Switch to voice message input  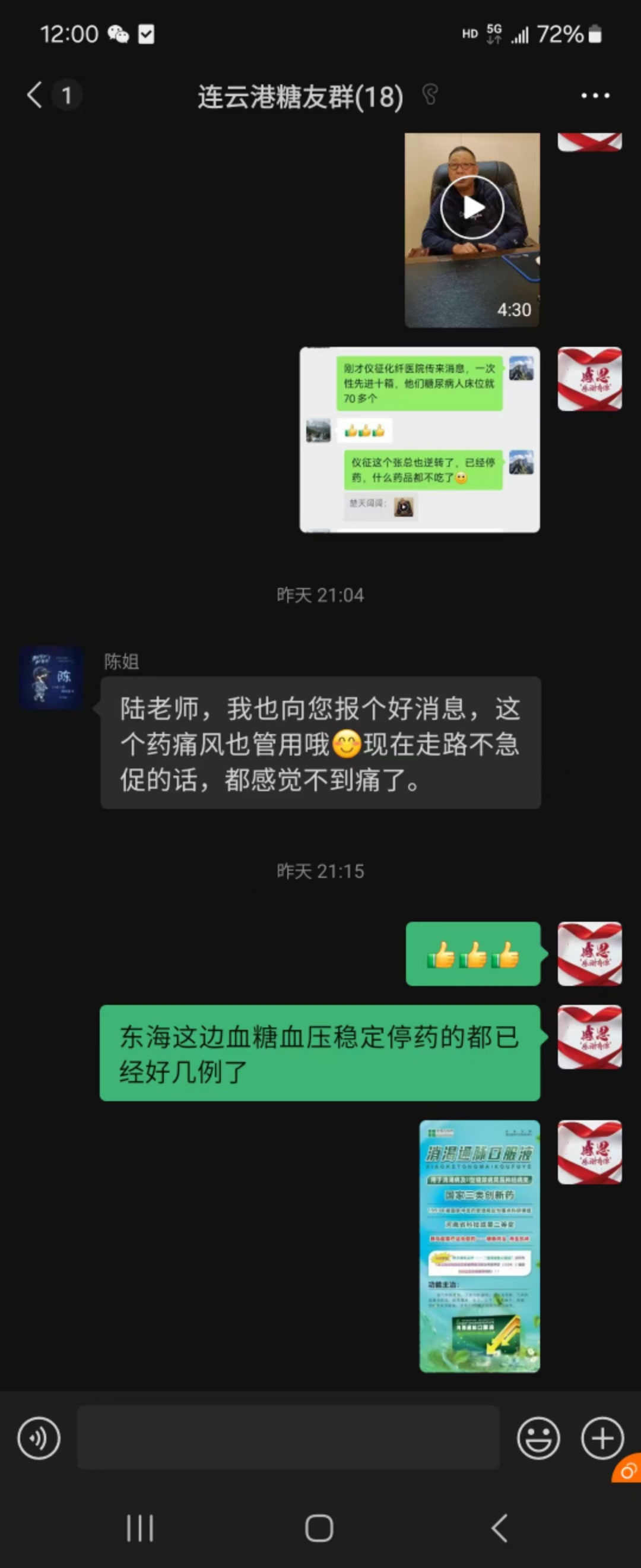tap(39, 1439)
